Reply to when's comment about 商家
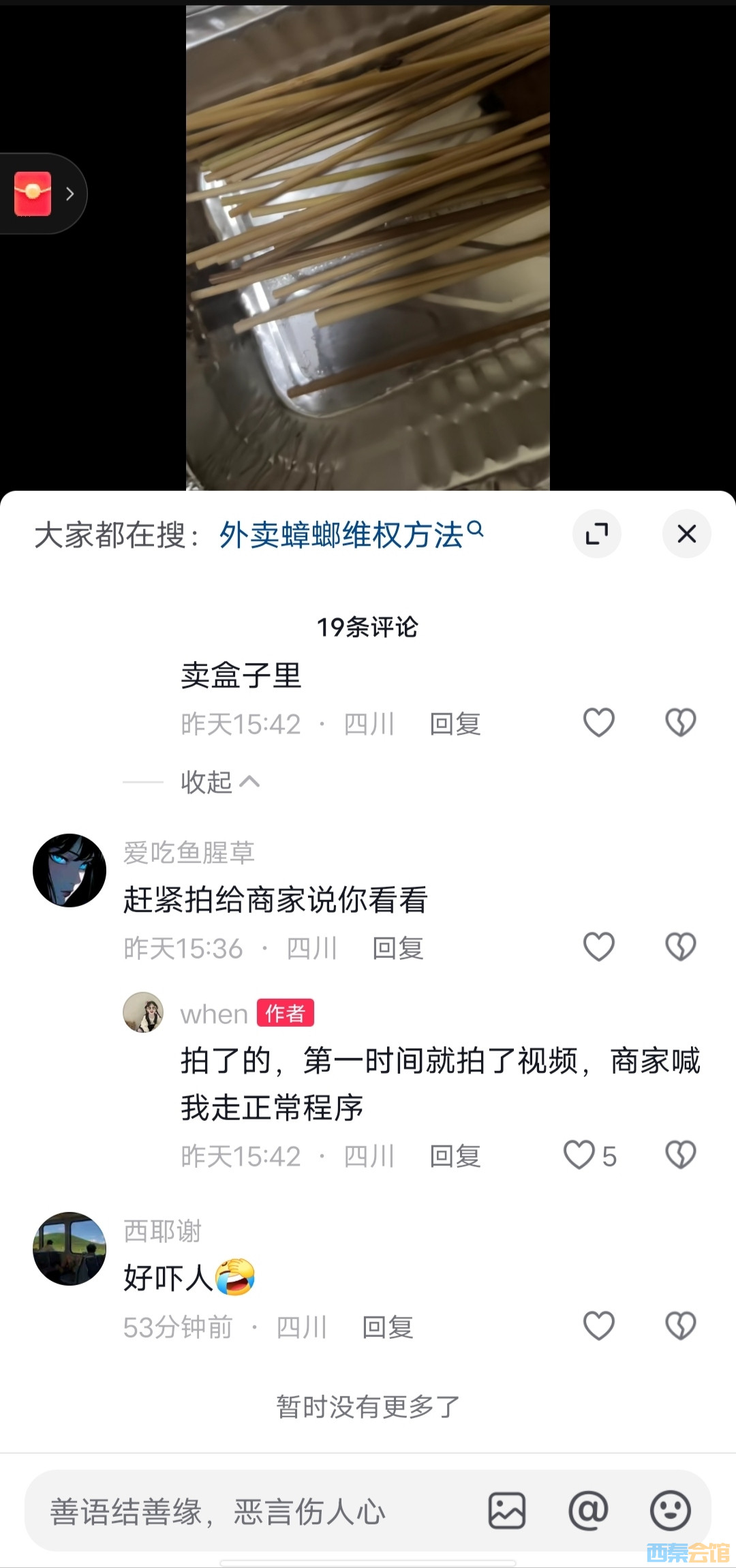Image resolution: width=736 pixels, height=1568 pixels. (x=455, y=1156)
